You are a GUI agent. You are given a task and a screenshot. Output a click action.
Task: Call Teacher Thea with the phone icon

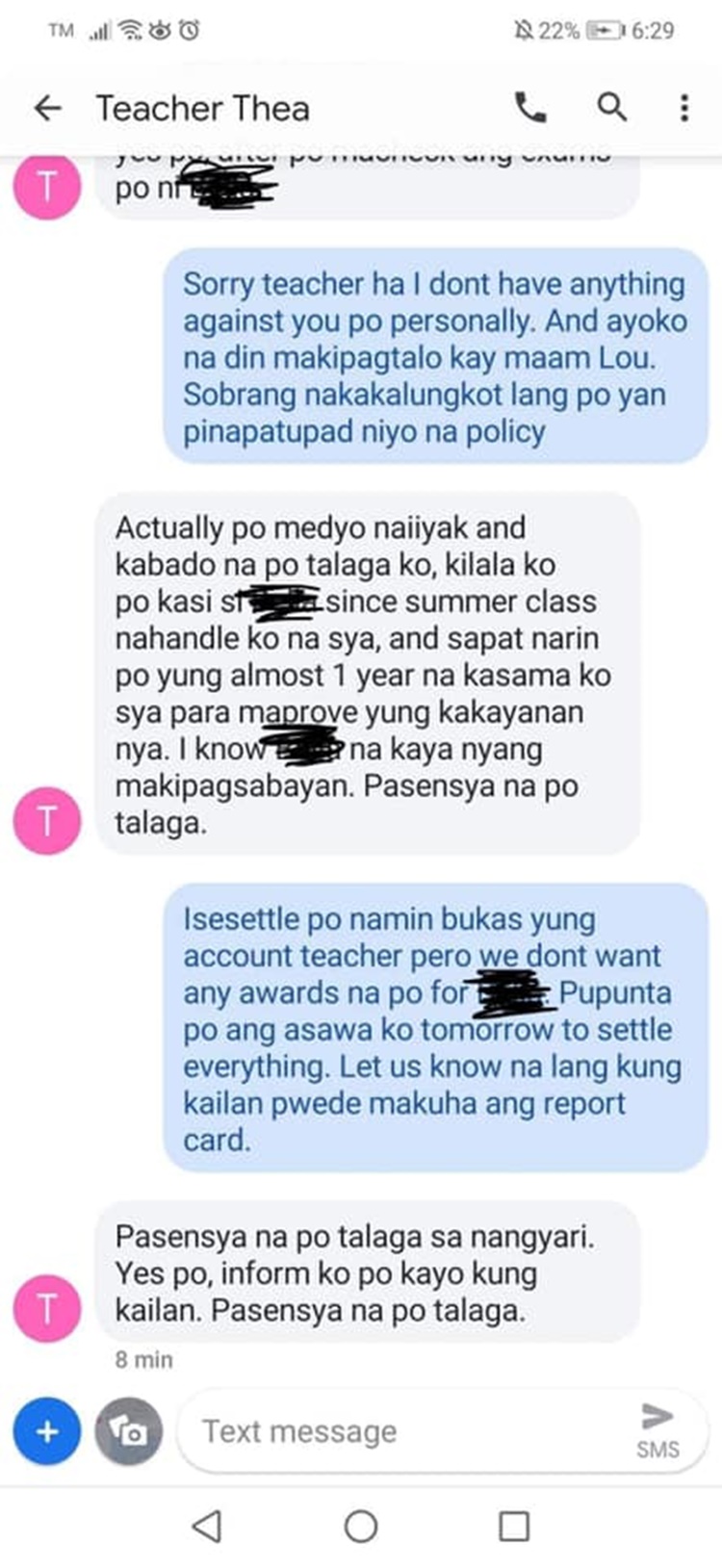point(530,108)
